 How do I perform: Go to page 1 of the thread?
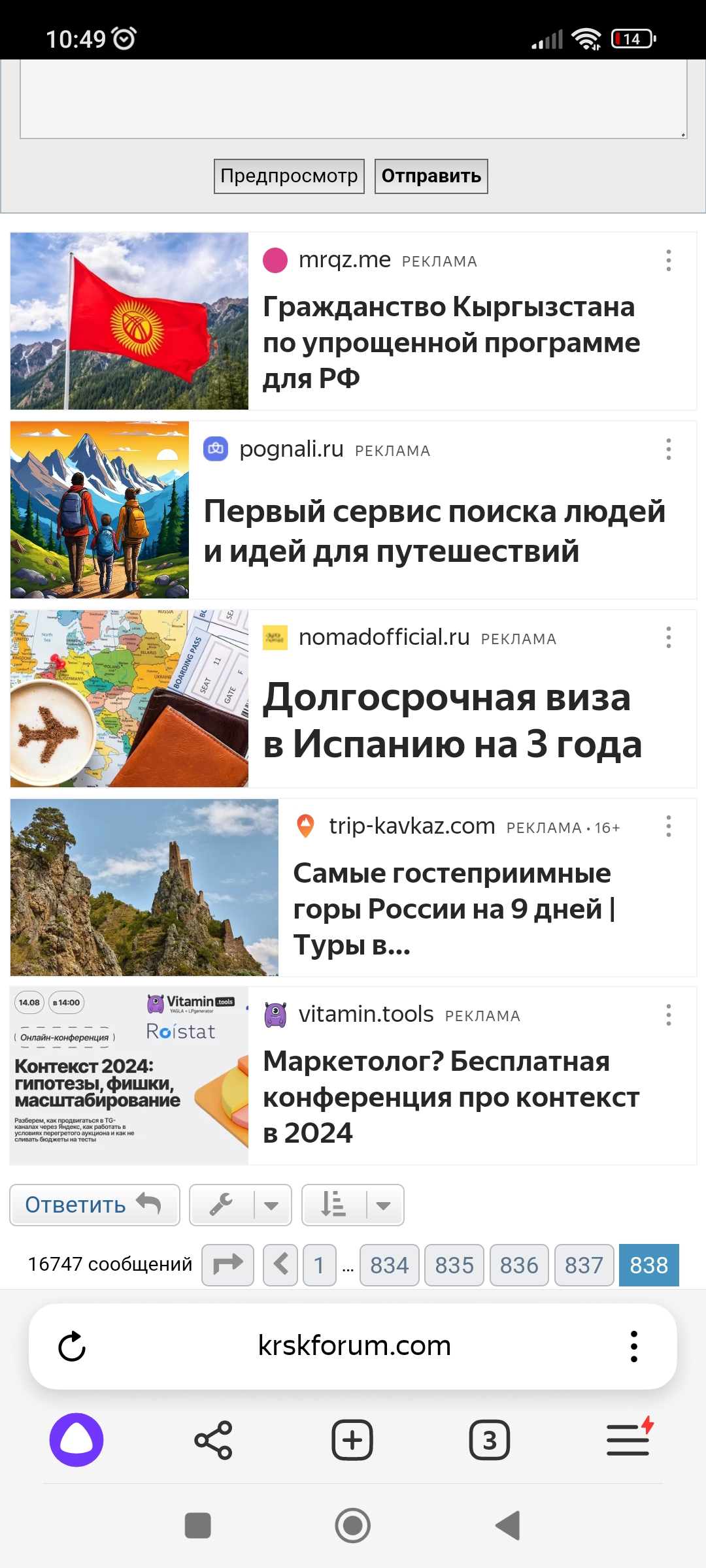[320, 1265]
